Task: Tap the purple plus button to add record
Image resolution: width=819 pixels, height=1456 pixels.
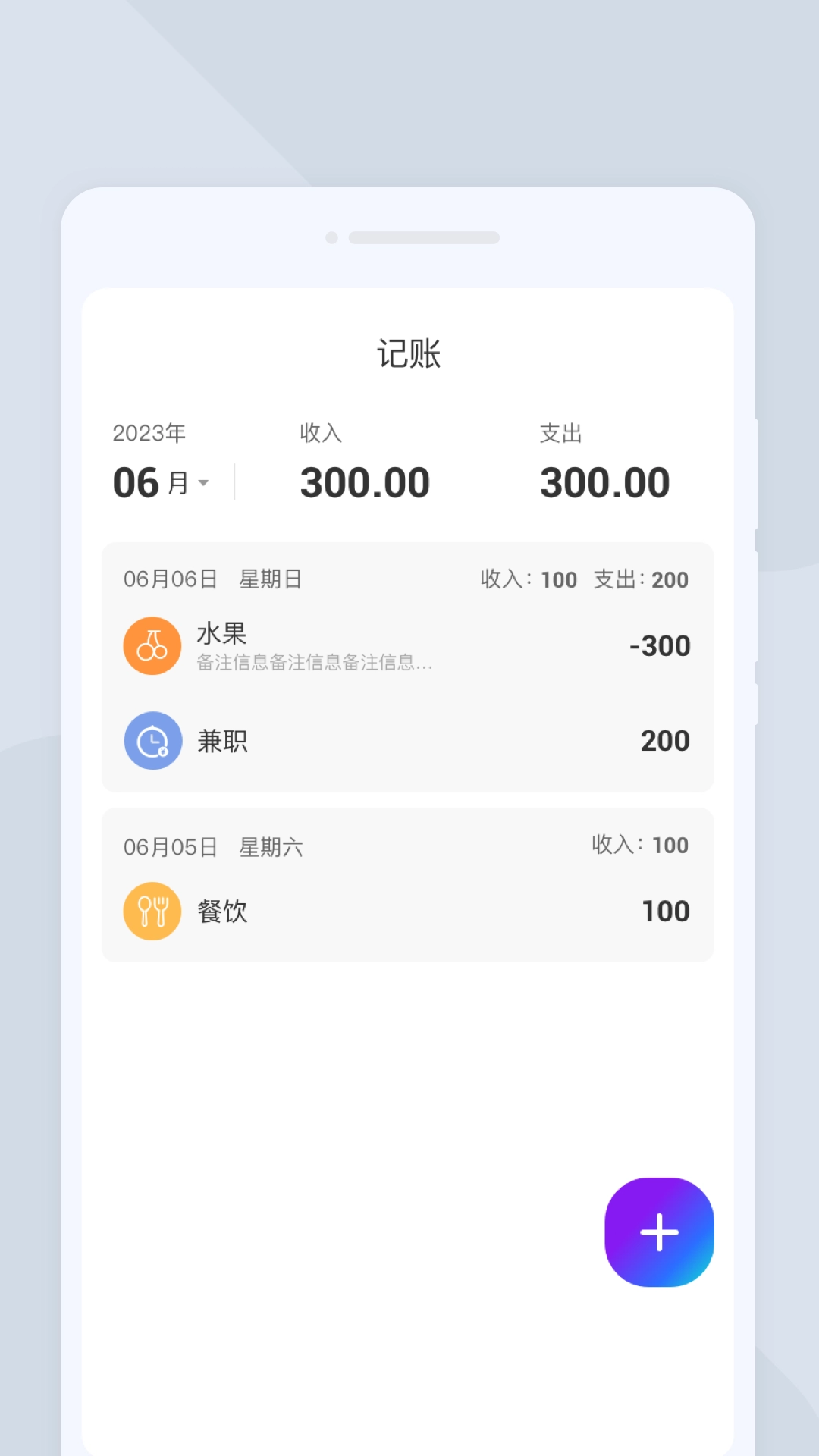Action: (659, 1231)
